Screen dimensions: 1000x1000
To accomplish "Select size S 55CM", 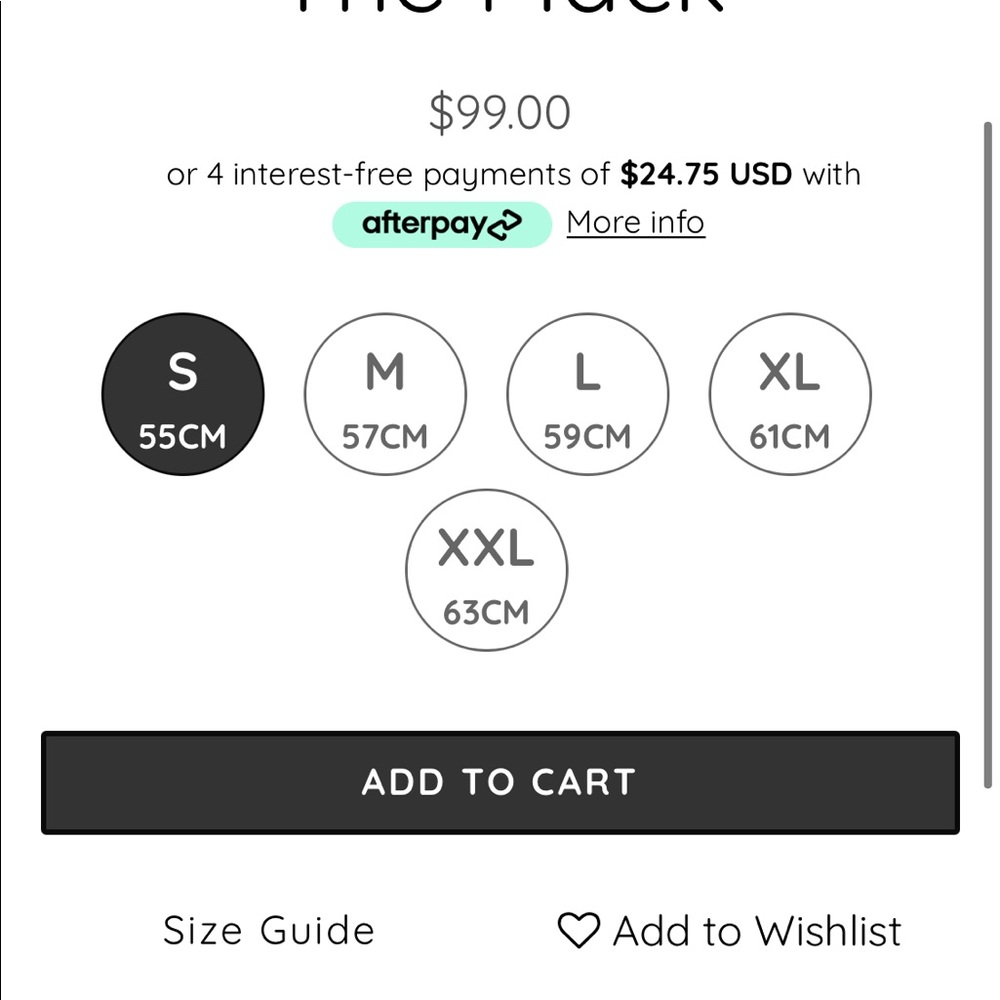I will 183,394.
